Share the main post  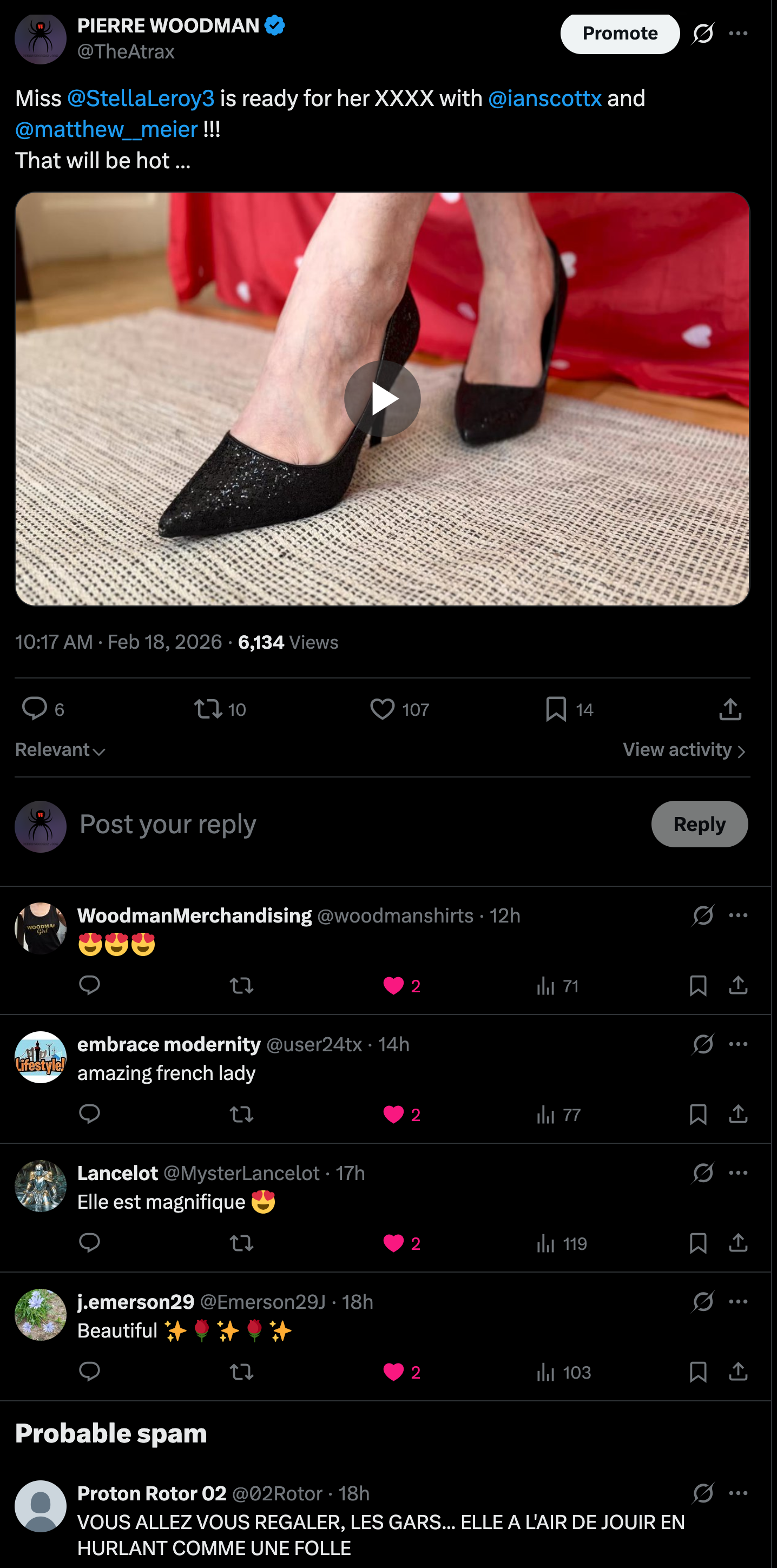click(x=729, y=709)
